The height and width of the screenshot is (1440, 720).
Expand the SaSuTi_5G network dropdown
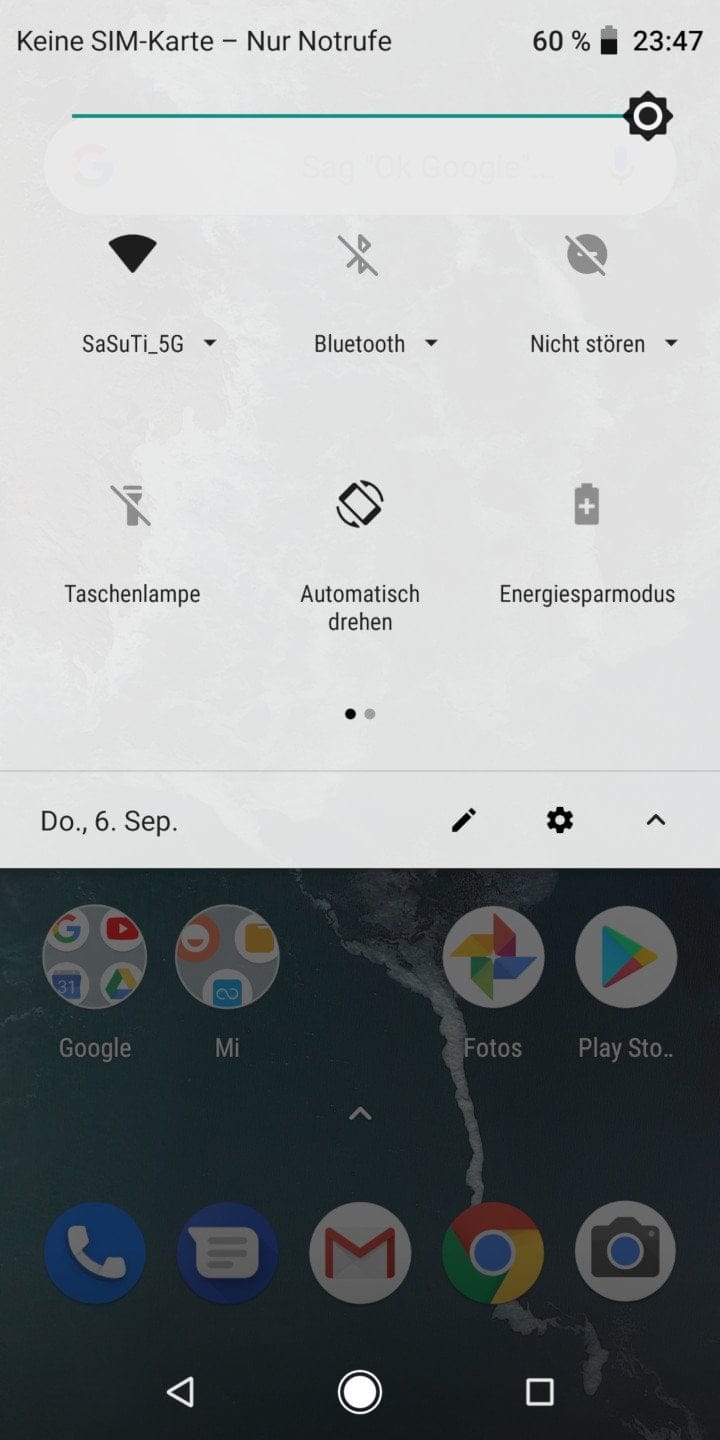[210, 344]
